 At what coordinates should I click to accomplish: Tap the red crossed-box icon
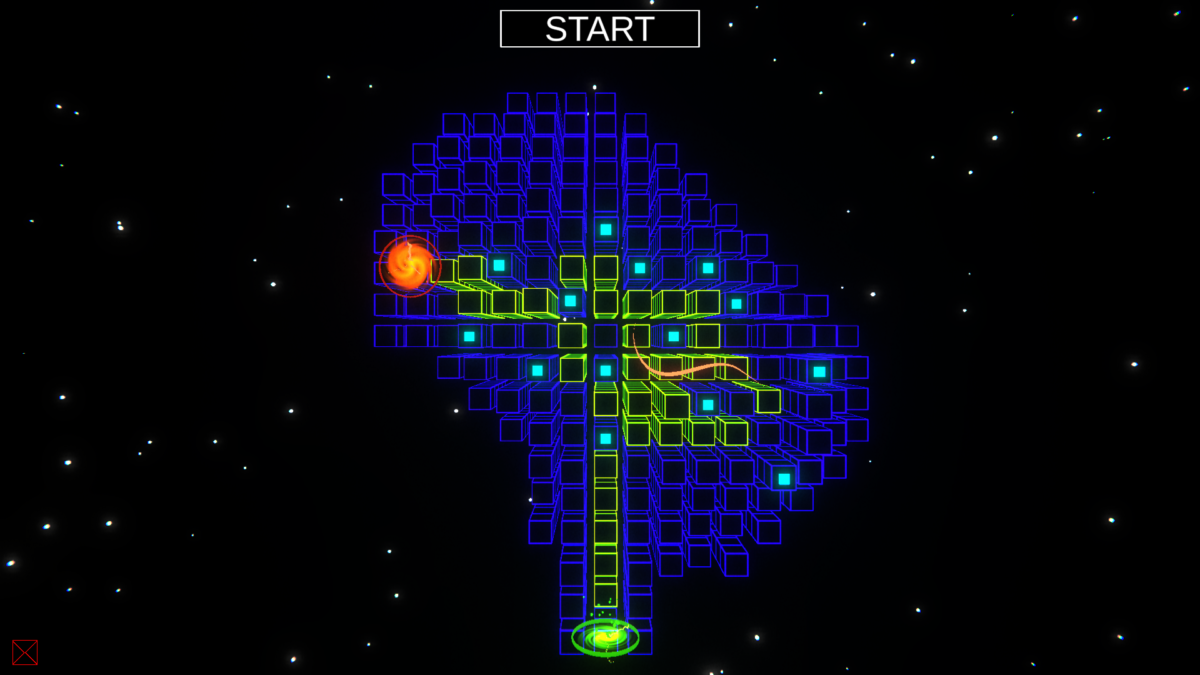(25, 652)
